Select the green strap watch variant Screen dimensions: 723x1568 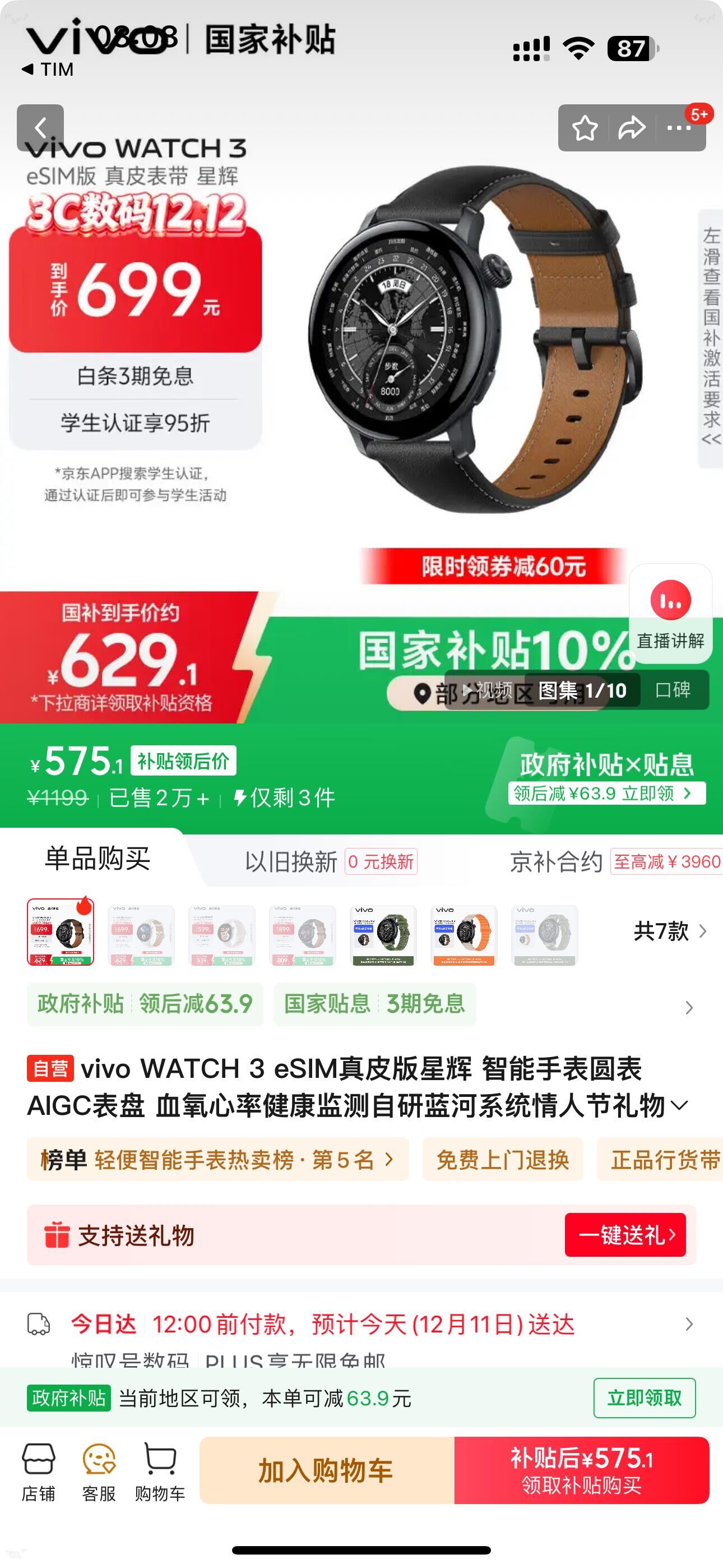[384, 935]
